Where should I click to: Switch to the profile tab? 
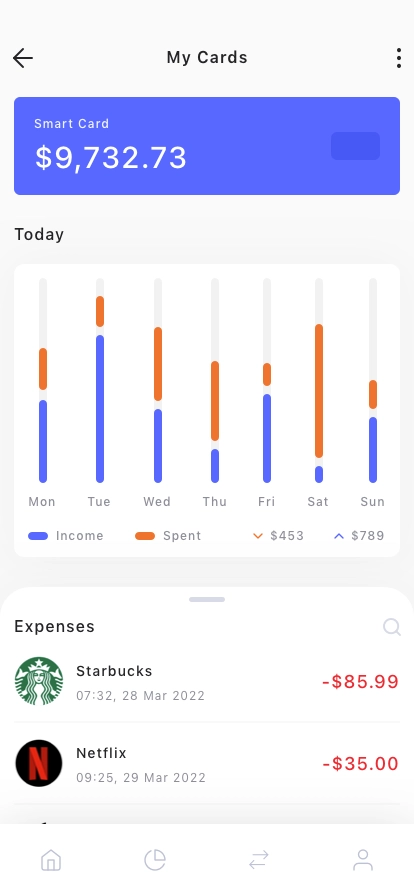[x=363, y=860]
